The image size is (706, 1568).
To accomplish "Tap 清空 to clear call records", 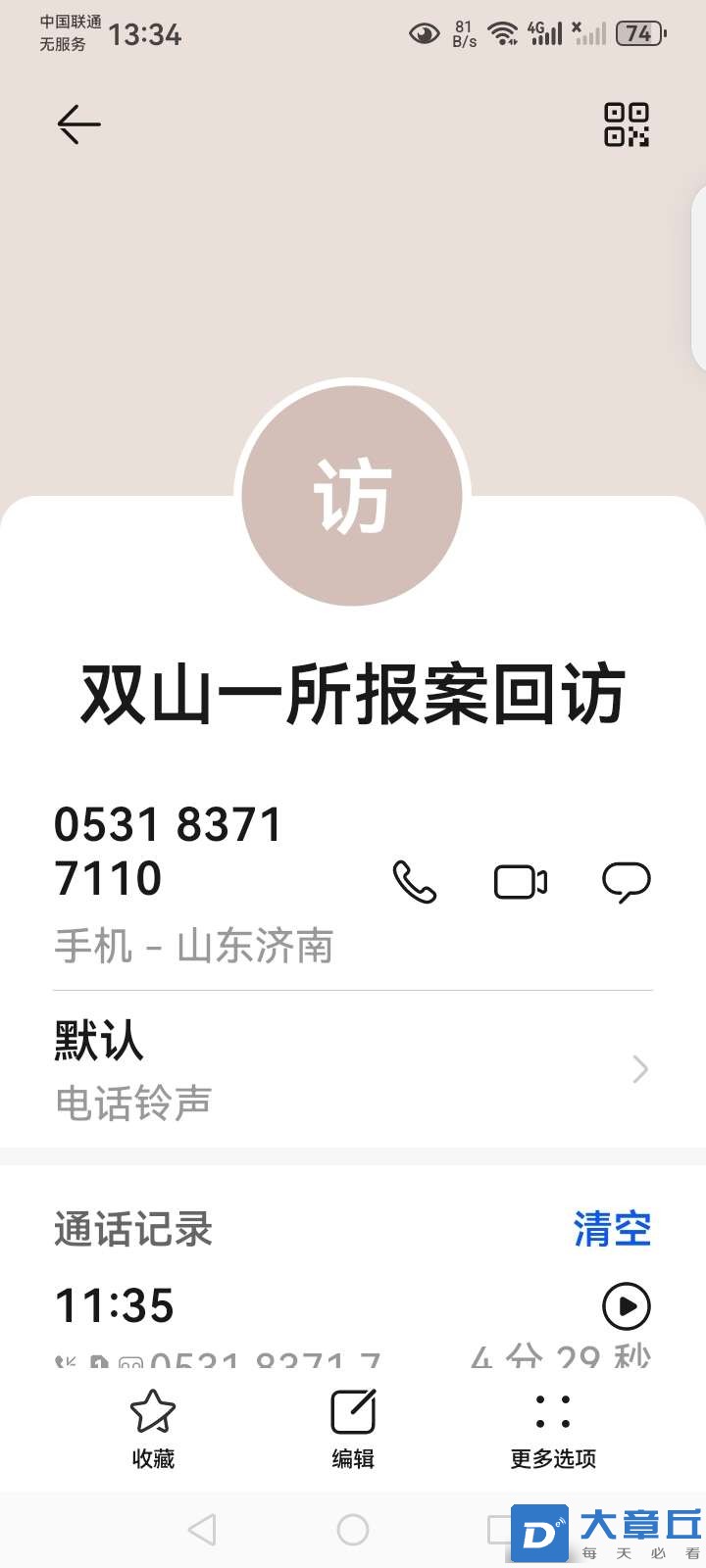I will tap(612, 1229).
